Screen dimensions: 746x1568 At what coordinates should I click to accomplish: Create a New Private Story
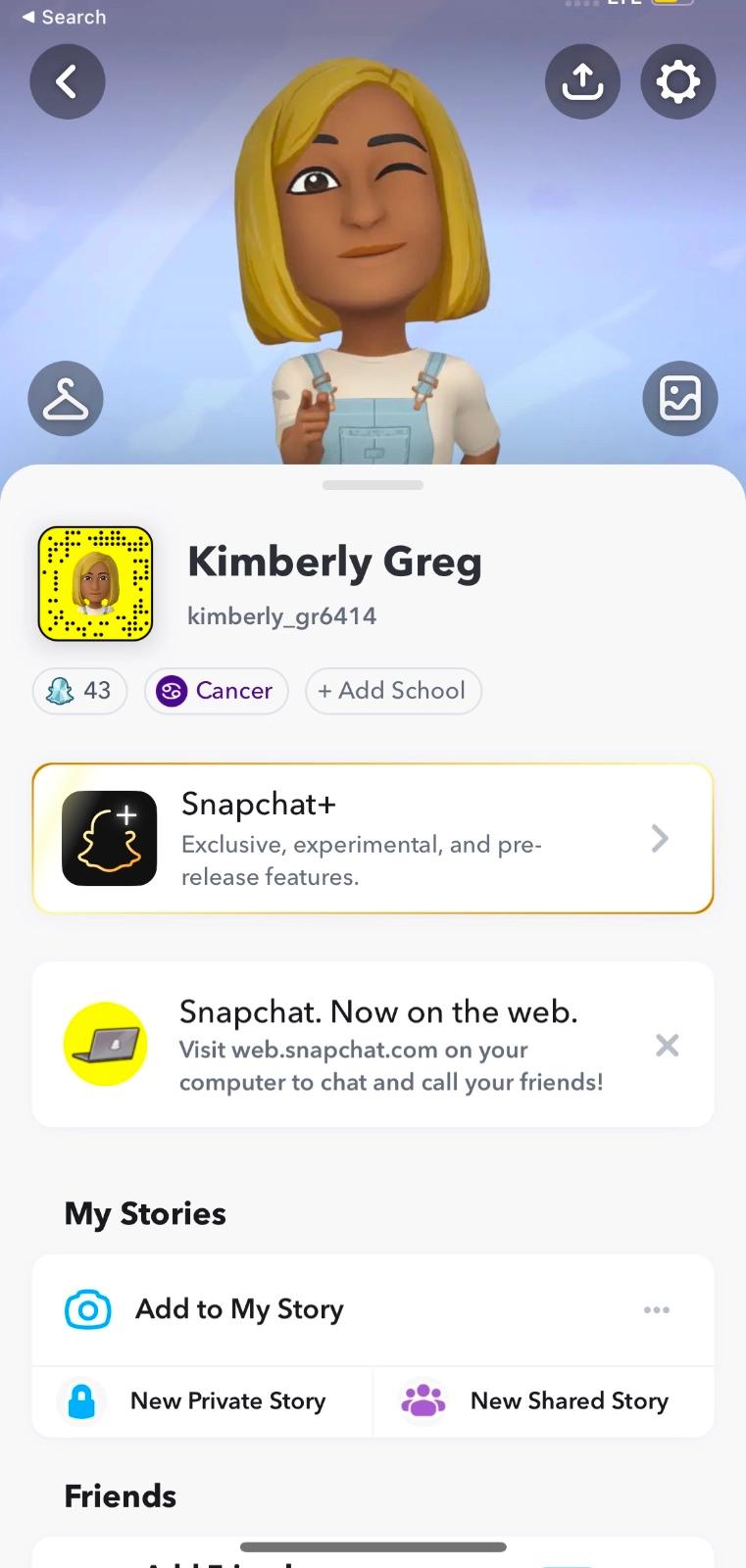[203, 1401]
